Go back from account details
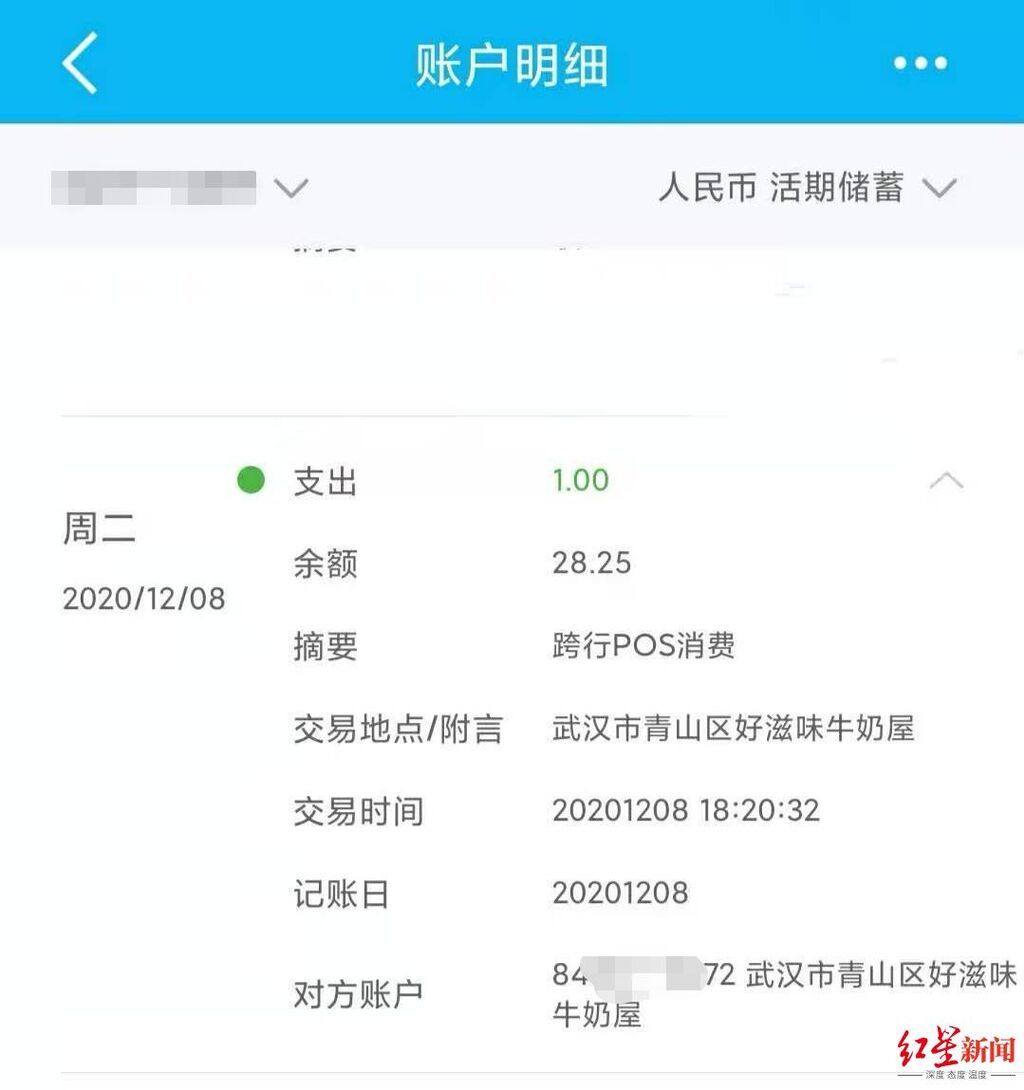Screen dimensions: 1024x1090 81,62
